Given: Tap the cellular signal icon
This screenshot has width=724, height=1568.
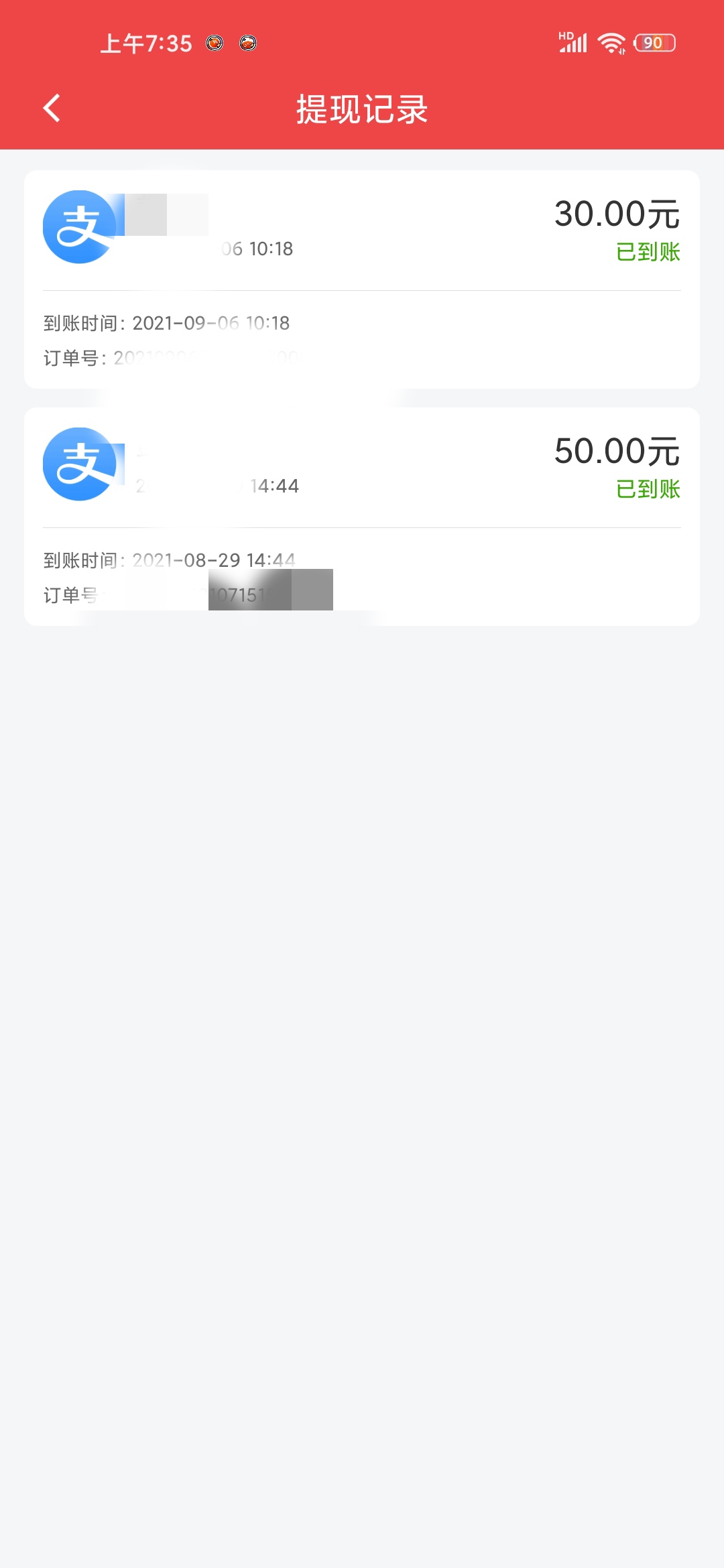Looking at the screenshot, I should click(x=574, y=44).
